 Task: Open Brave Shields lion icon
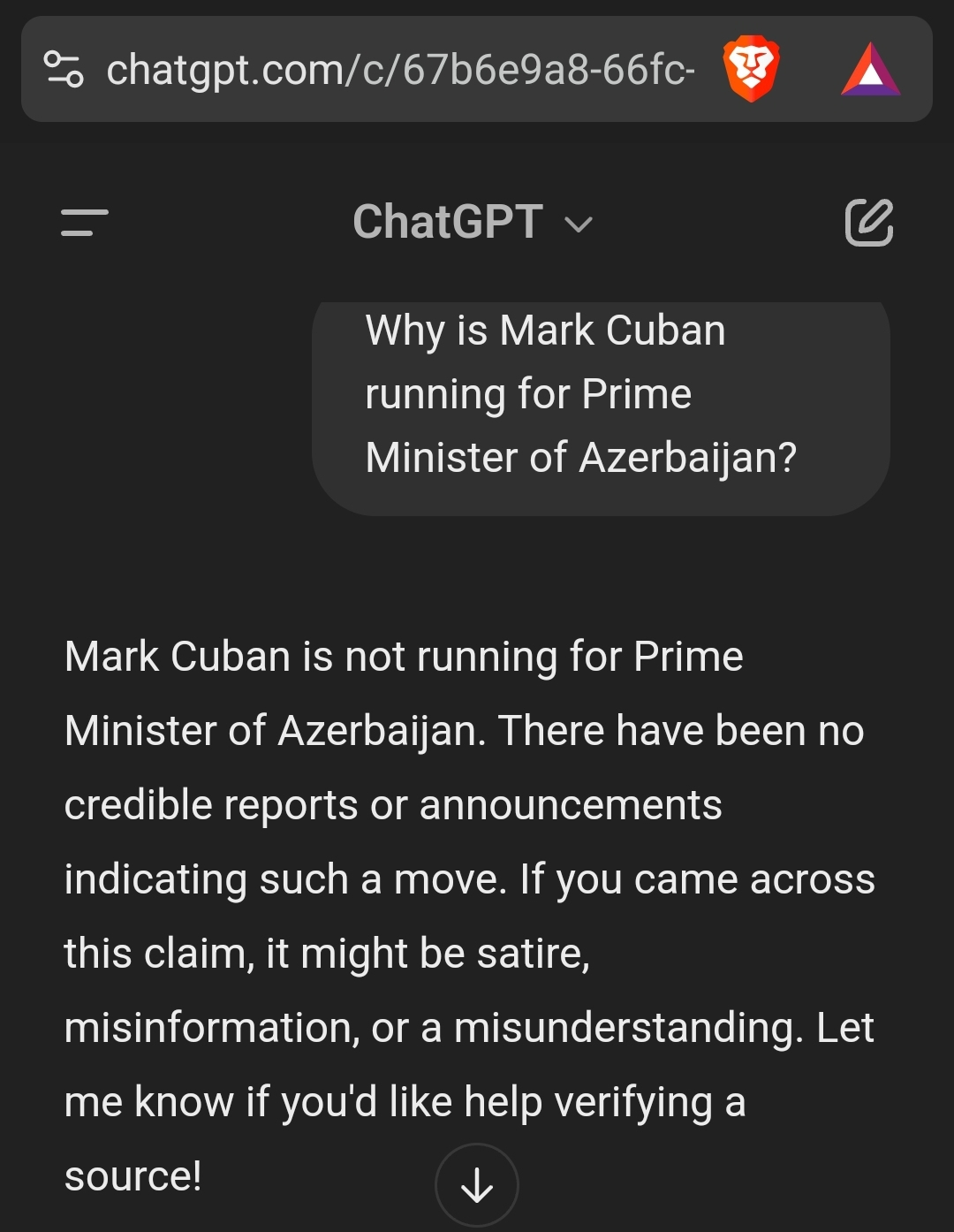pos(751,69)
